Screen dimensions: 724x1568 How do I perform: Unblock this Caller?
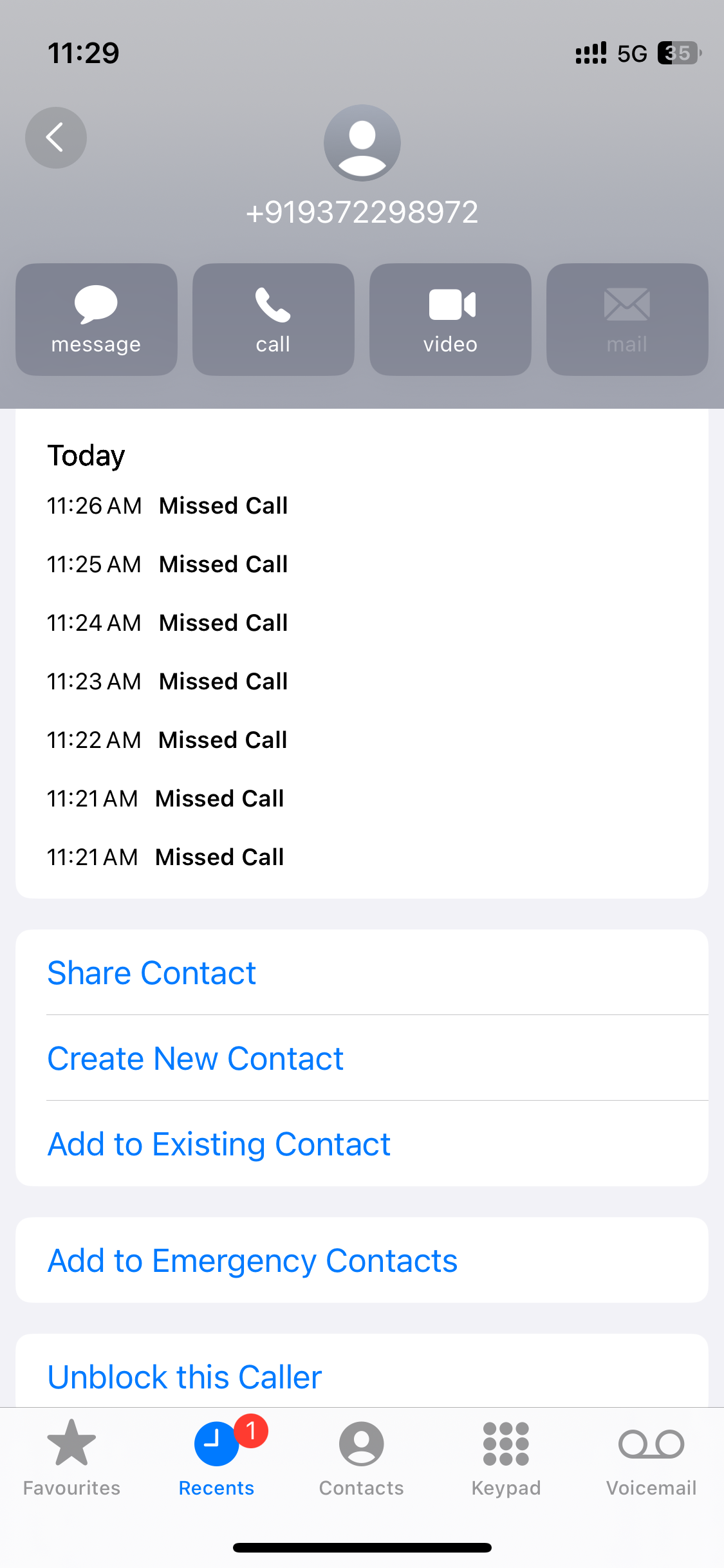click(185, 1377)
